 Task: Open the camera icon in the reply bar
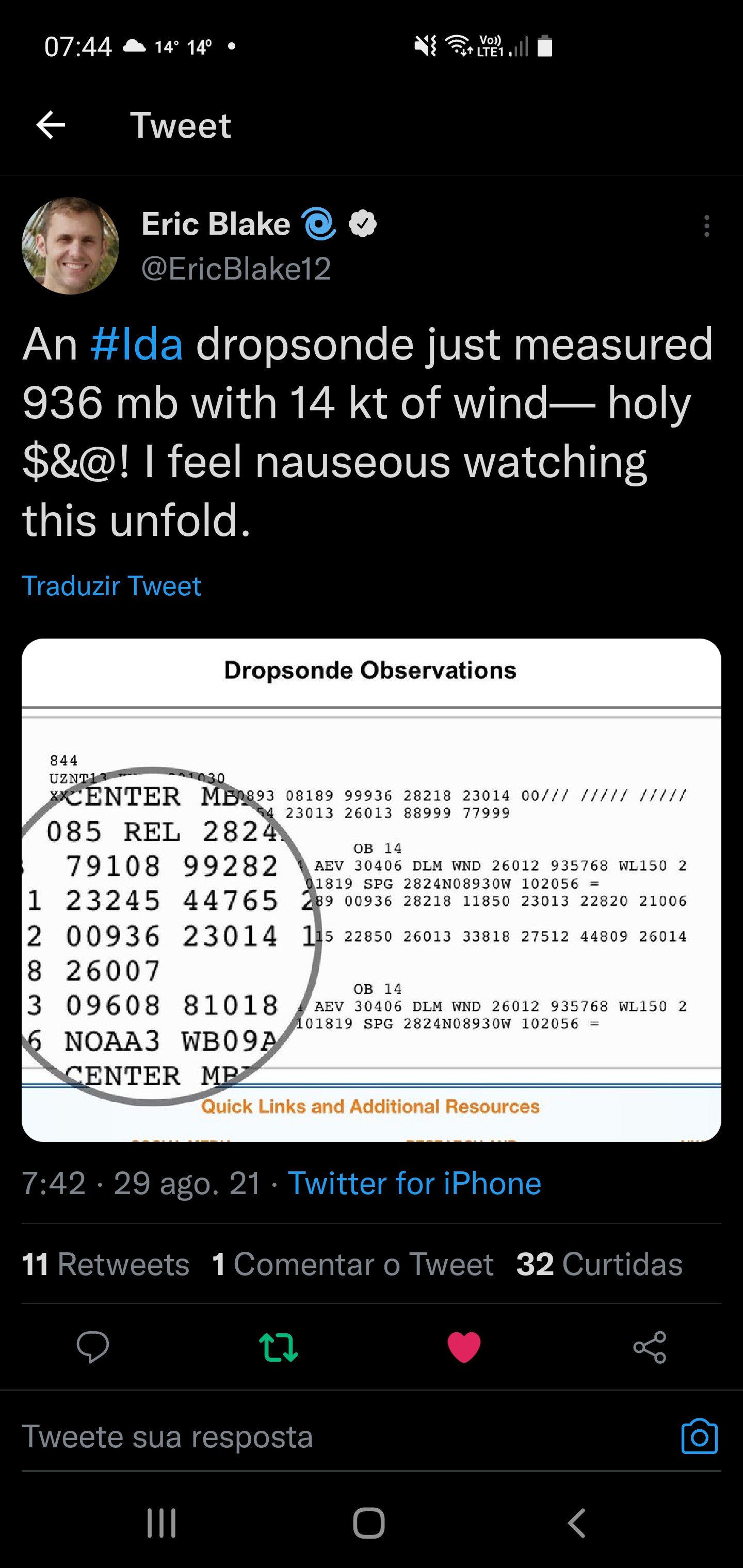point(699,1436)
